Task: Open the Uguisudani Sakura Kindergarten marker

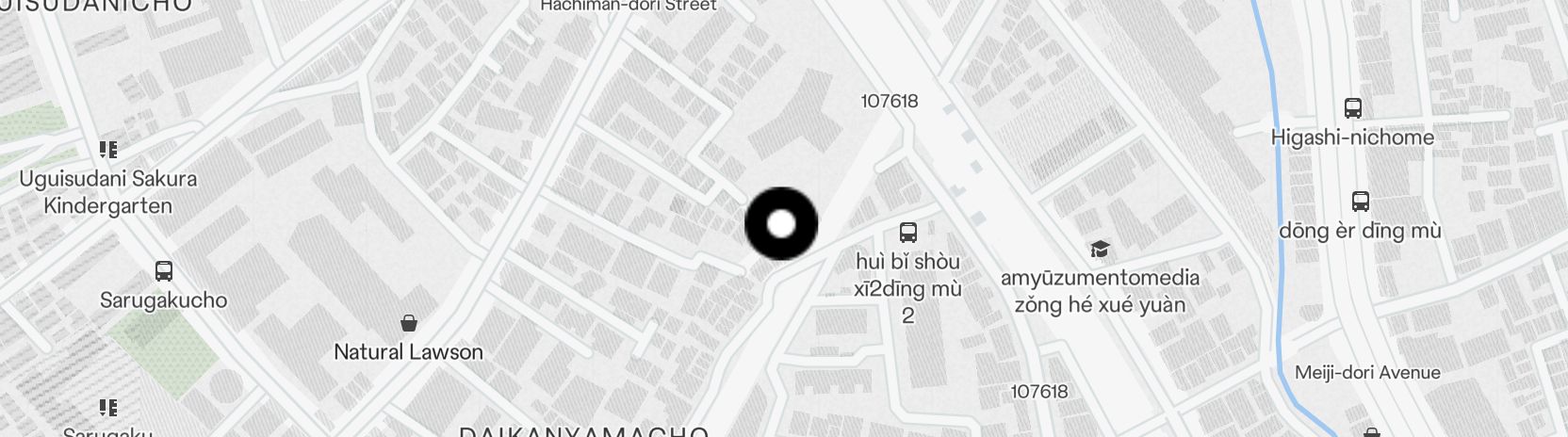Action: pos(109,150)
